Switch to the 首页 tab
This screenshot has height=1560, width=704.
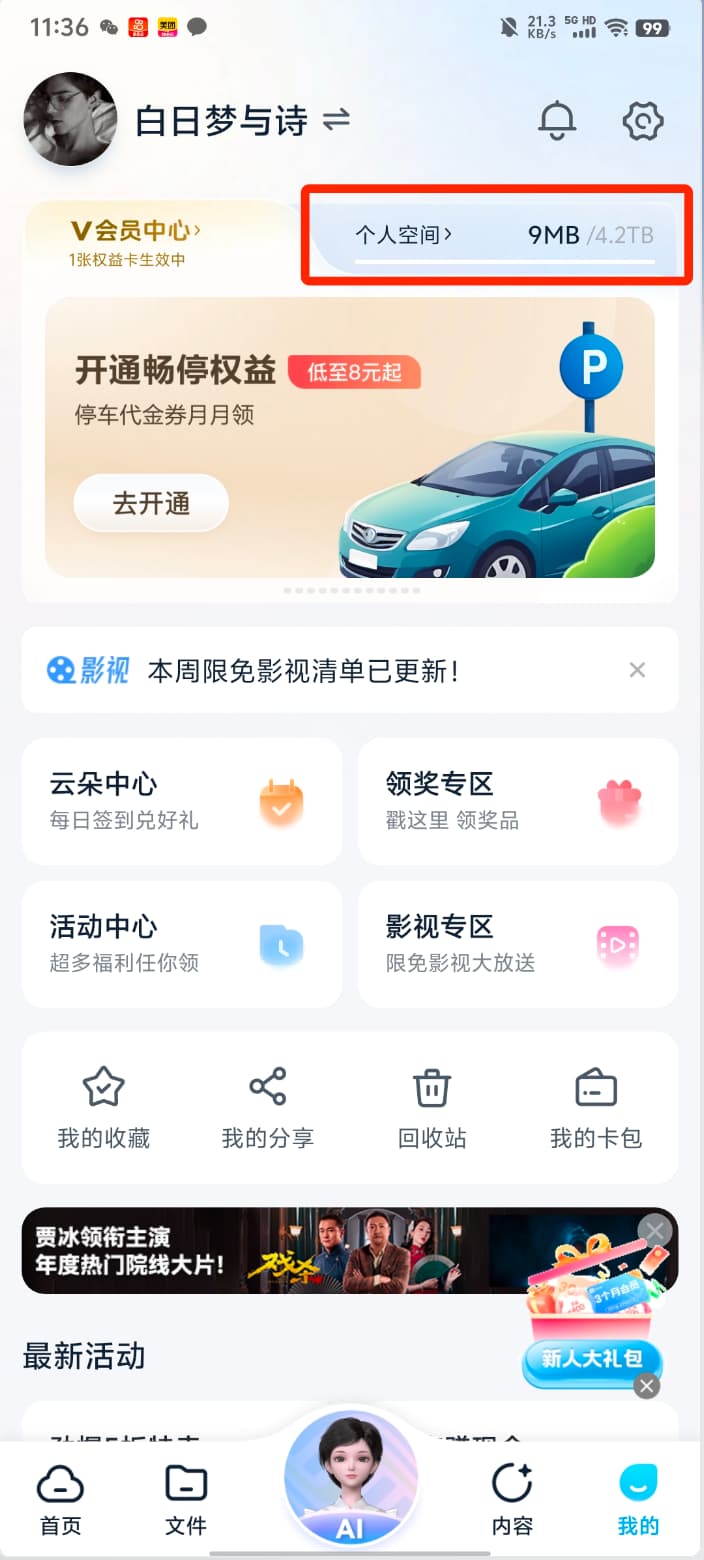pos(60,1500)
